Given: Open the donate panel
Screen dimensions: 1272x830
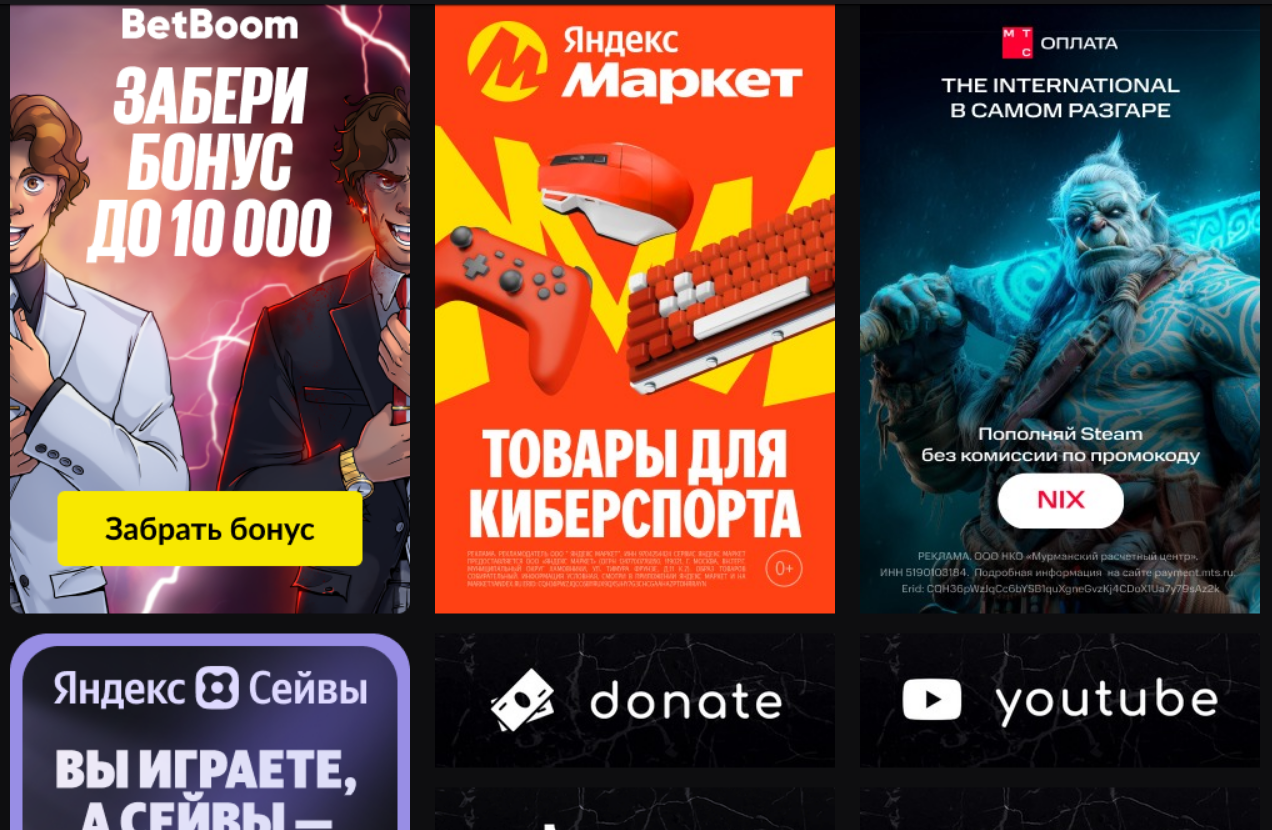Looking at the screenshot, I should click(634, 701).
